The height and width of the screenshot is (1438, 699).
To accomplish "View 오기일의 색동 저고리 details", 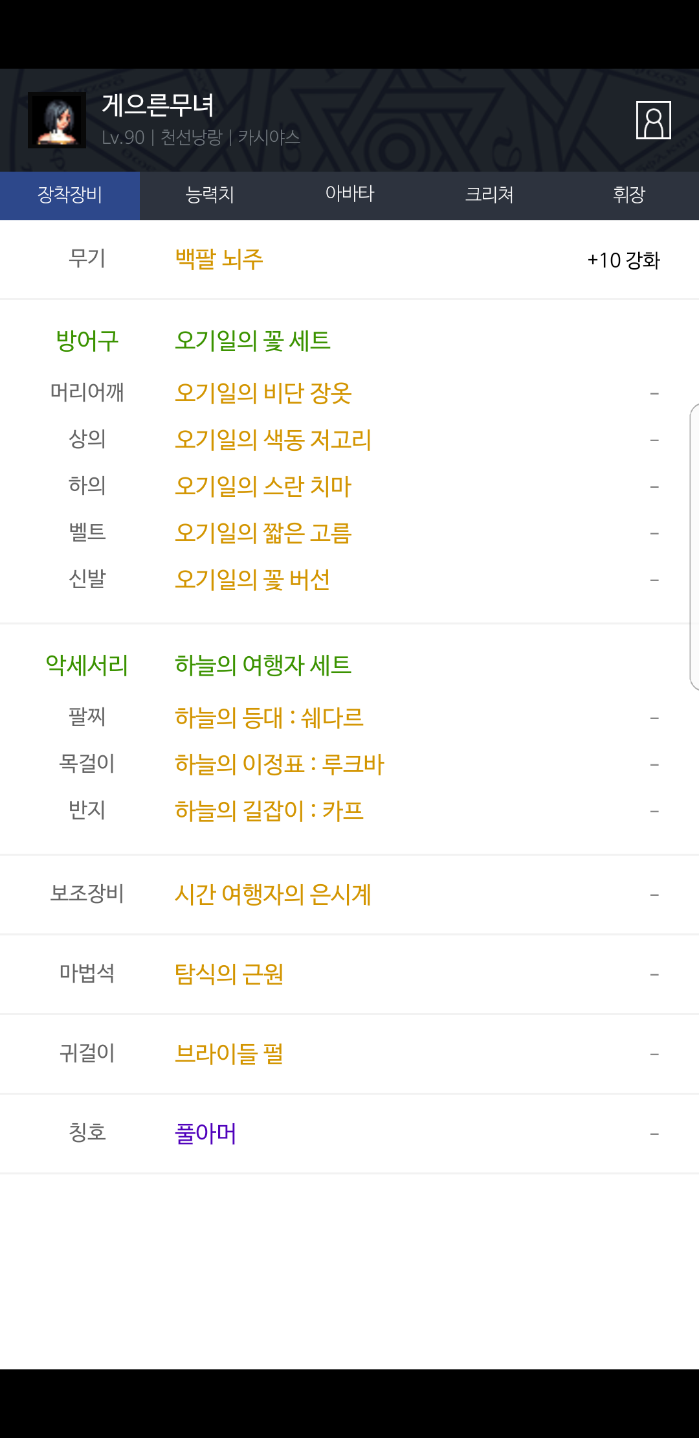I will (x=273, y=440).
